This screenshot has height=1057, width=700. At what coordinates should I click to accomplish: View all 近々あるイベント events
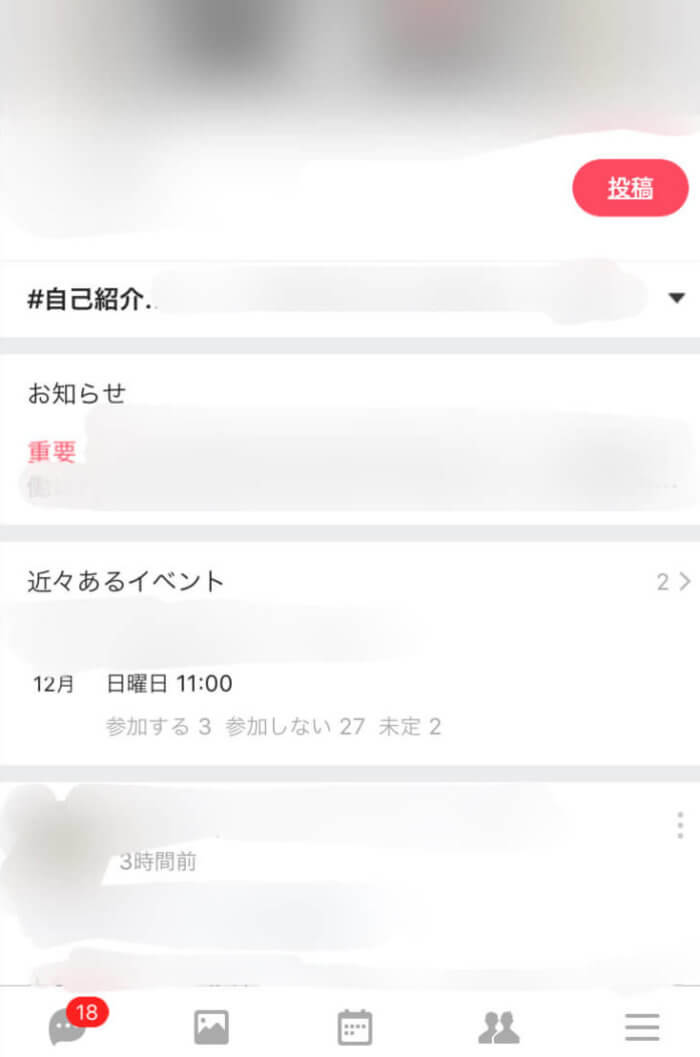point(674,582)
